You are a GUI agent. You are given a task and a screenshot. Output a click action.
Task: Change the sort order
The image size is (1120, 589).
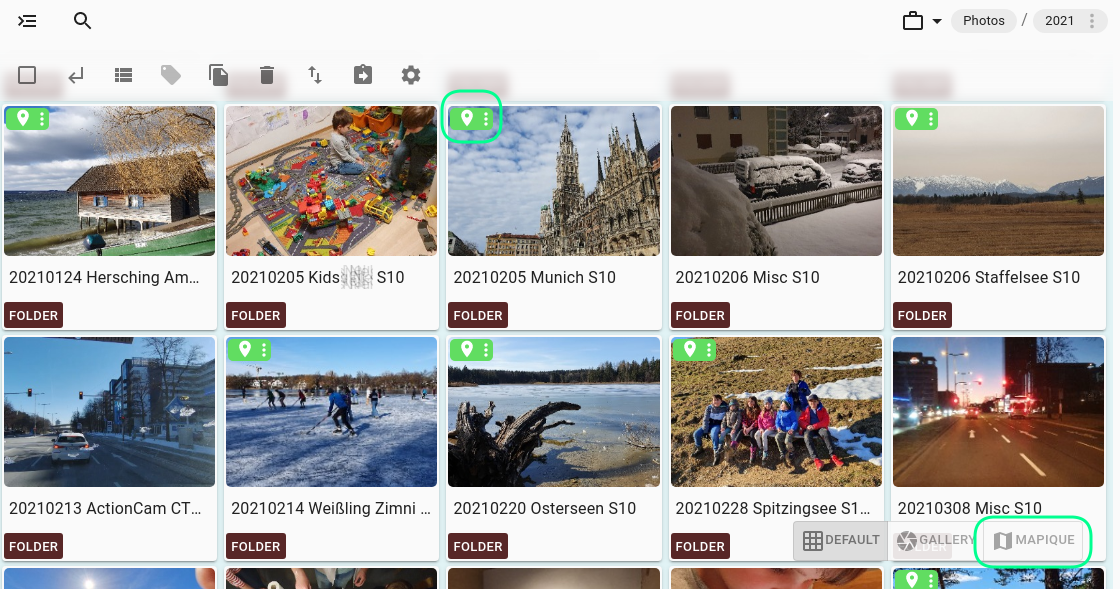click(x=315, y=75)
